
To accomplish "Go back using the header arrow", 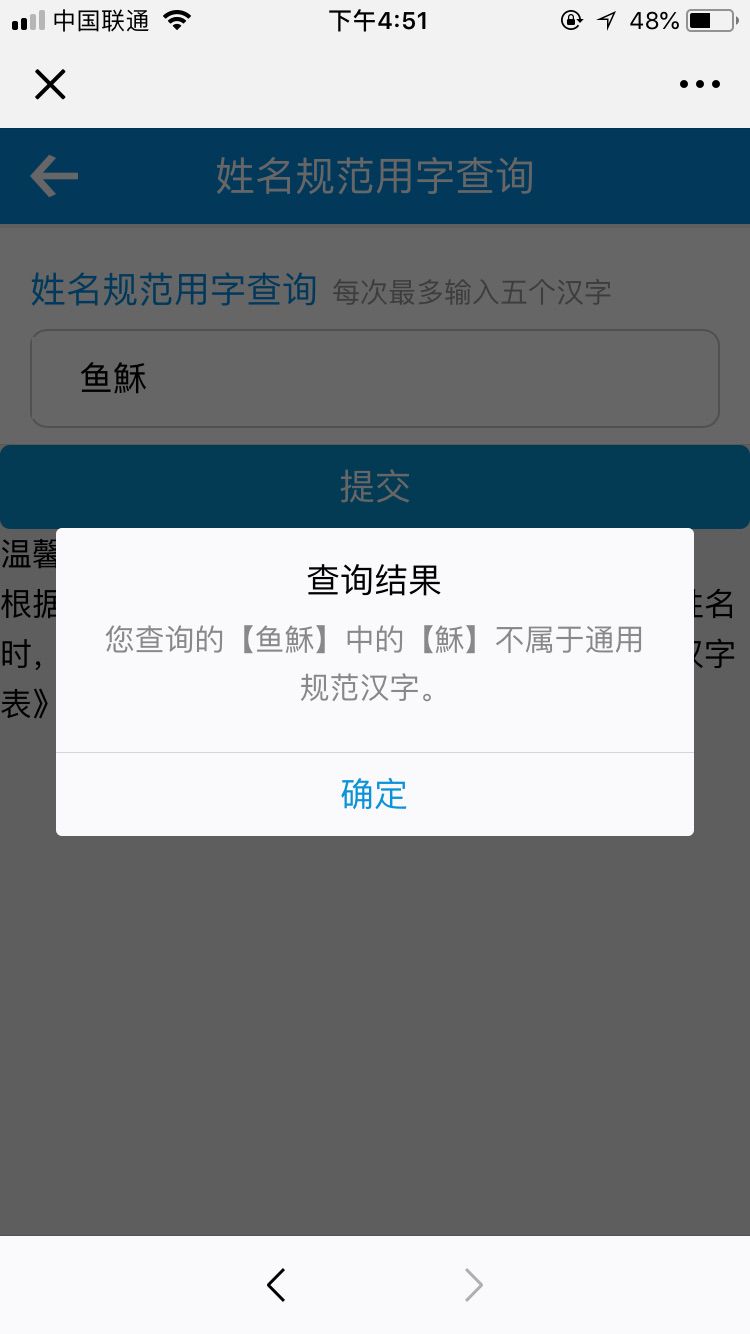I will tap(54, 177).
